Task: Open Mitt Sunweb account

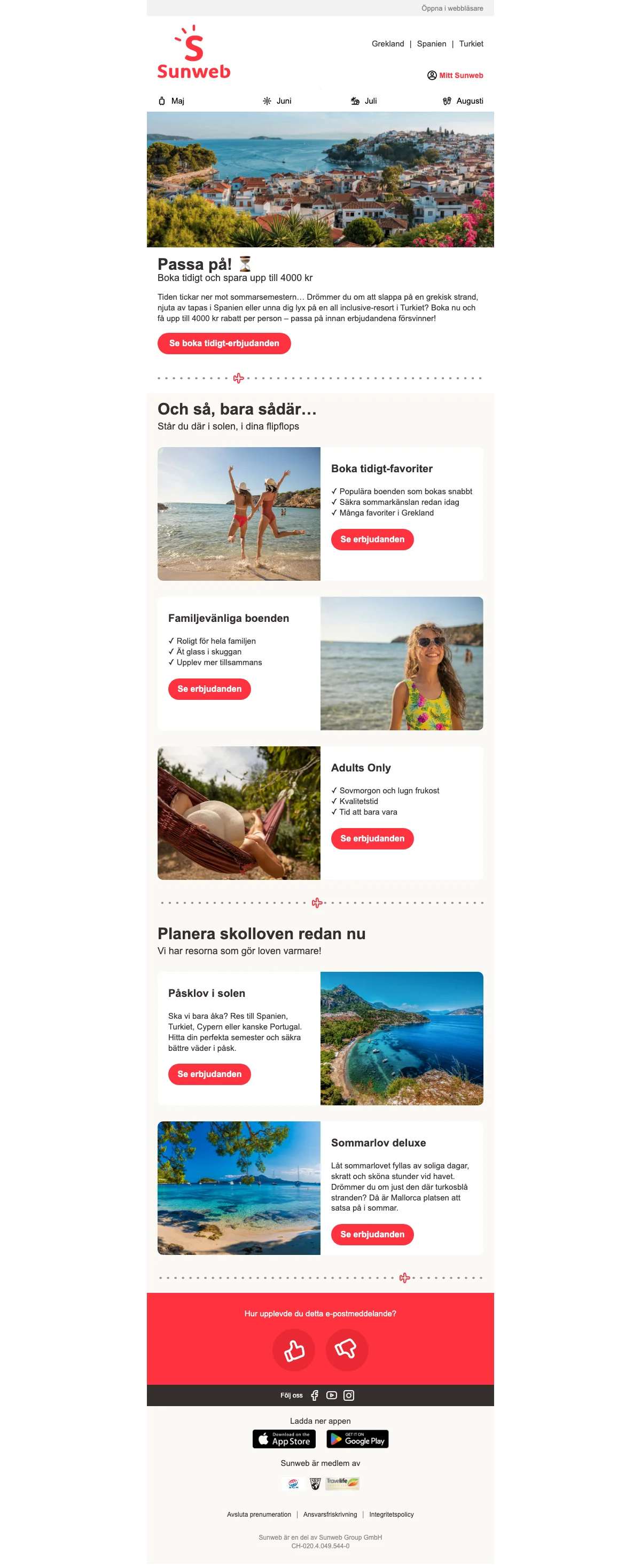Action: click(x=455, y=75)
